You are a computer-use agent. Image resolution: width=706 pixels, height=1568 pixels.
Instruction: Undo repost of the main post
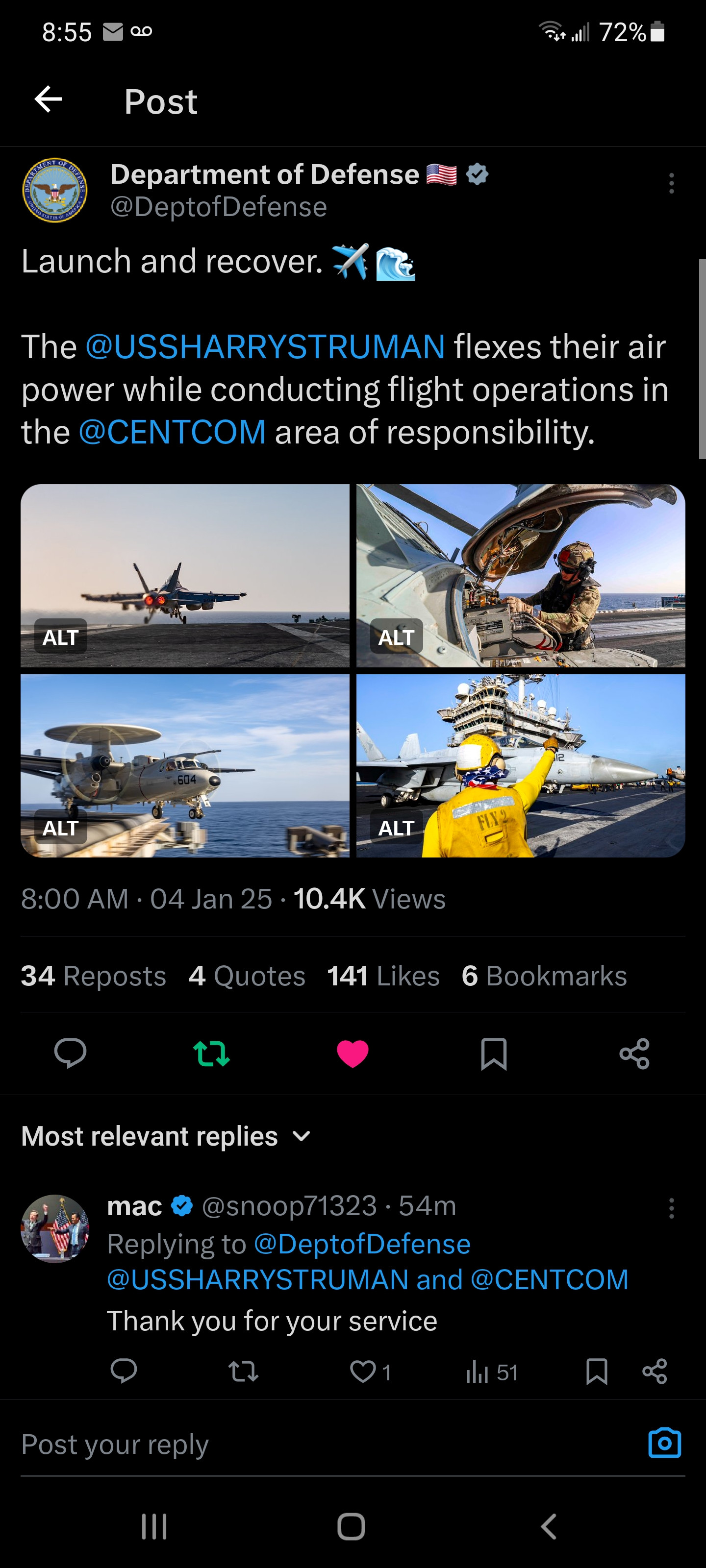coord(211,1053)
